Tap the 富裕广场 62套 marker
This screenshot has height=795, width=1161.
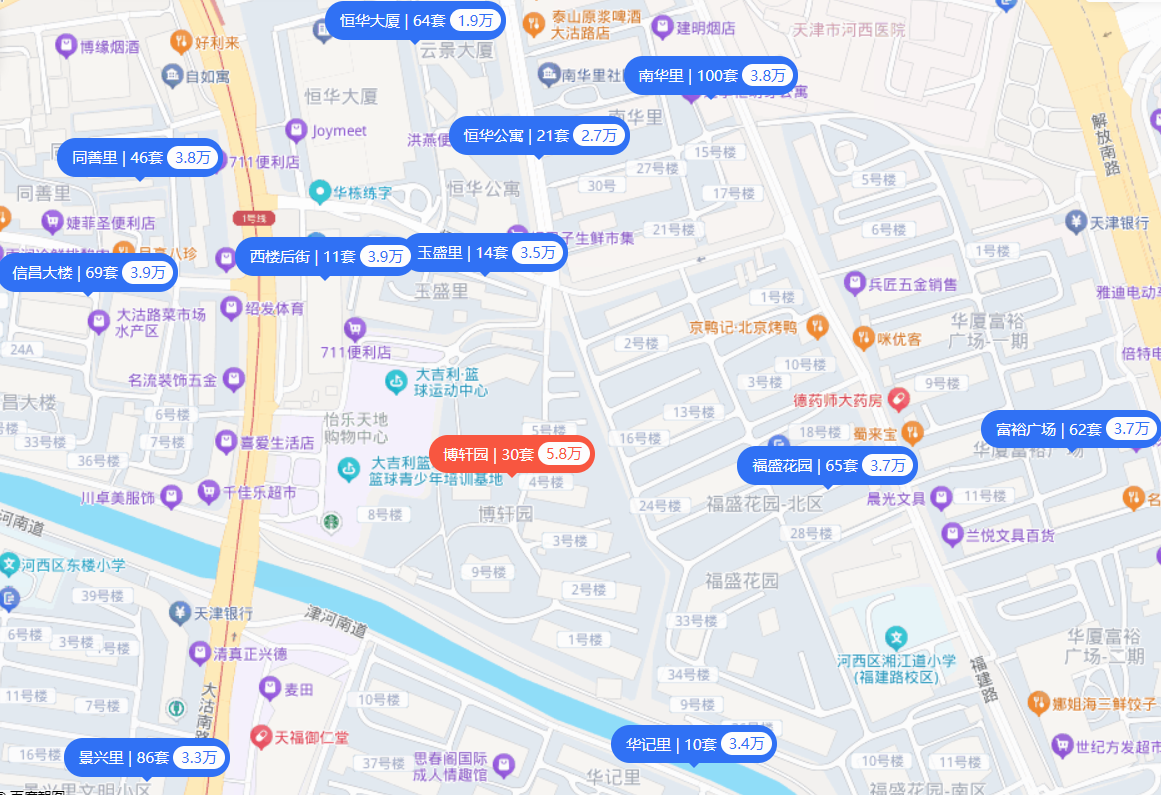(1070, 429)
